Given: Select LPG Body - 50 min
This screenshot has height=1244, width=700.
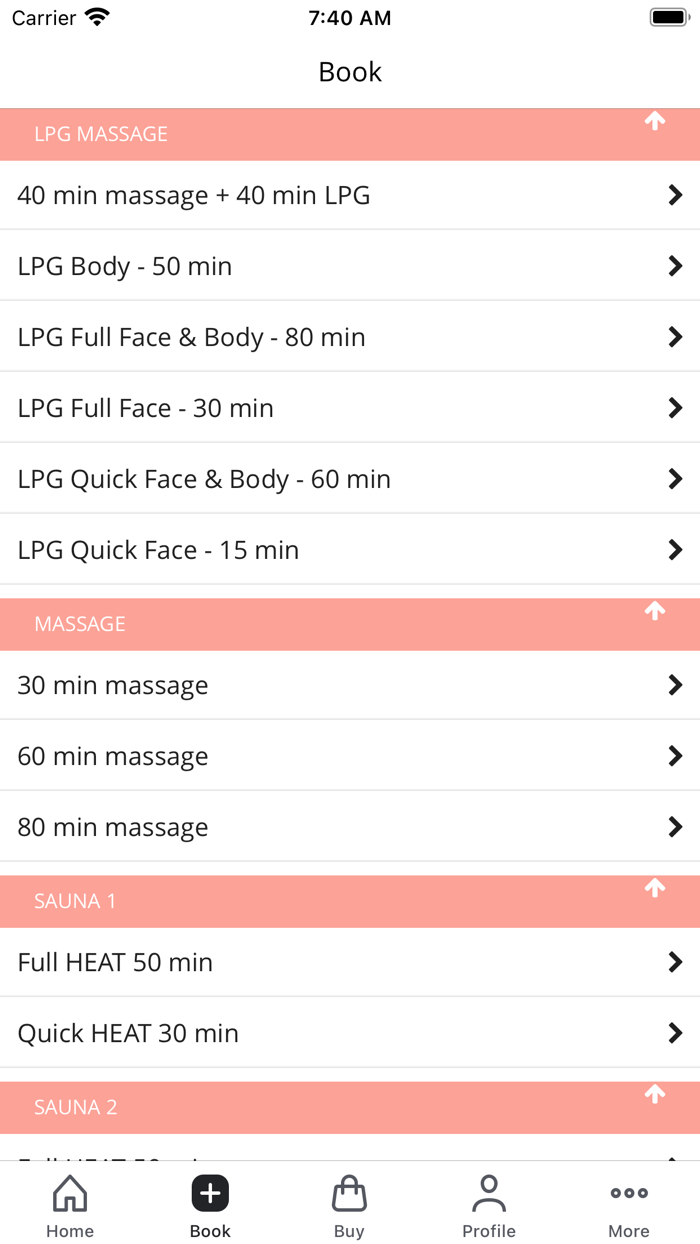Looking at the screenshot, I should point(350,266).
